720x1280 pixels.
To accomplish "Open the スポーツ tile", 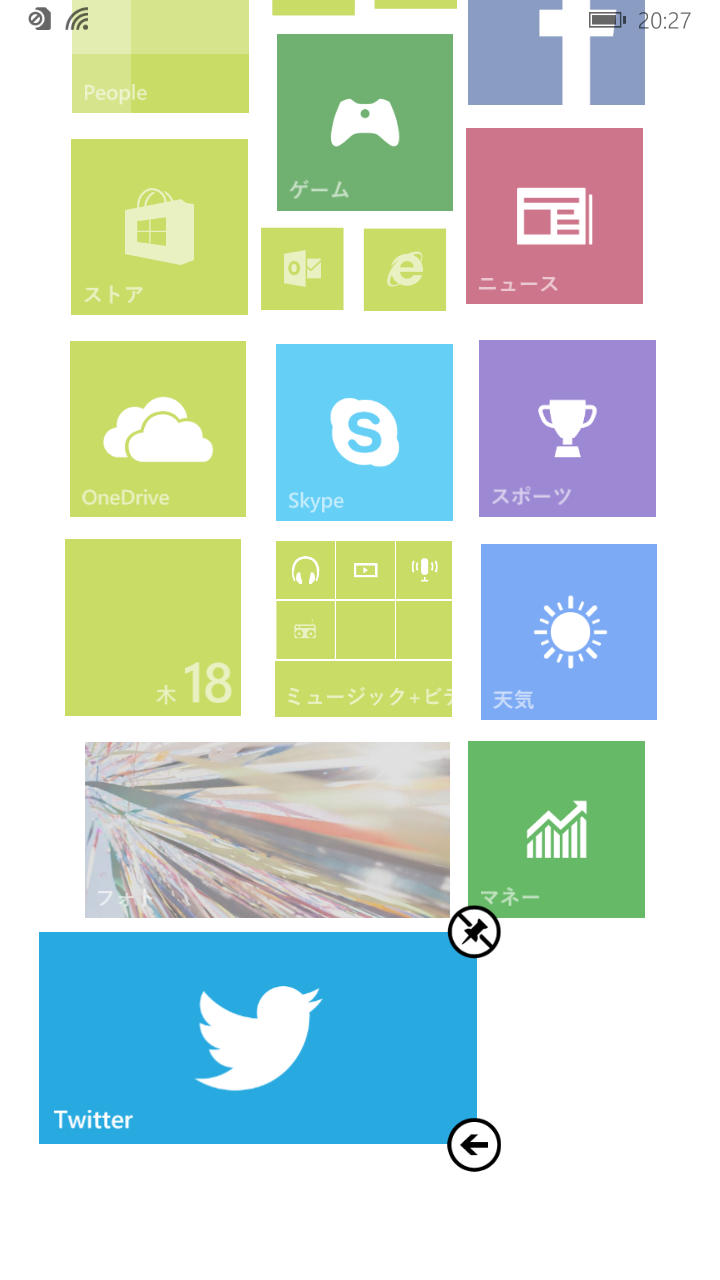I will (x=567, y=428).
